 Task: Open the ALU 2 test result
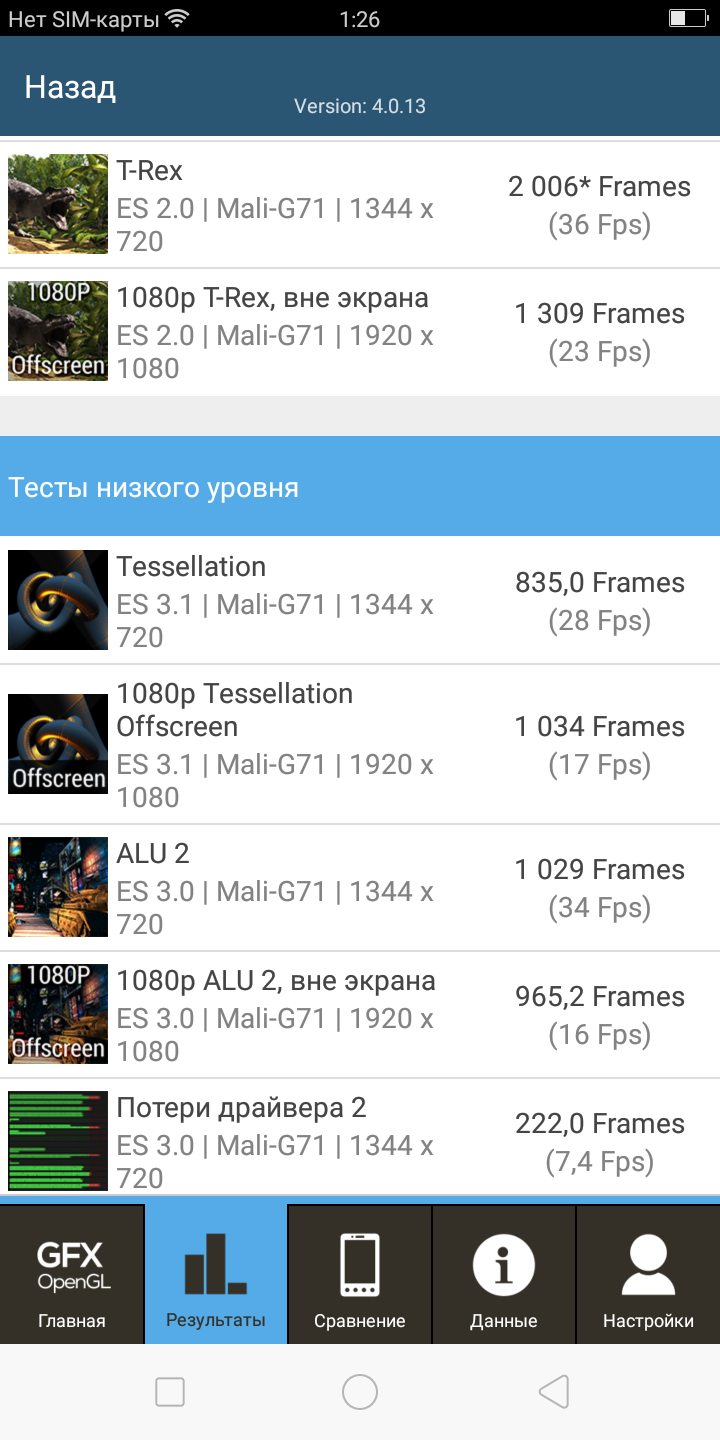pyautogui.click(x=360, y=888)
